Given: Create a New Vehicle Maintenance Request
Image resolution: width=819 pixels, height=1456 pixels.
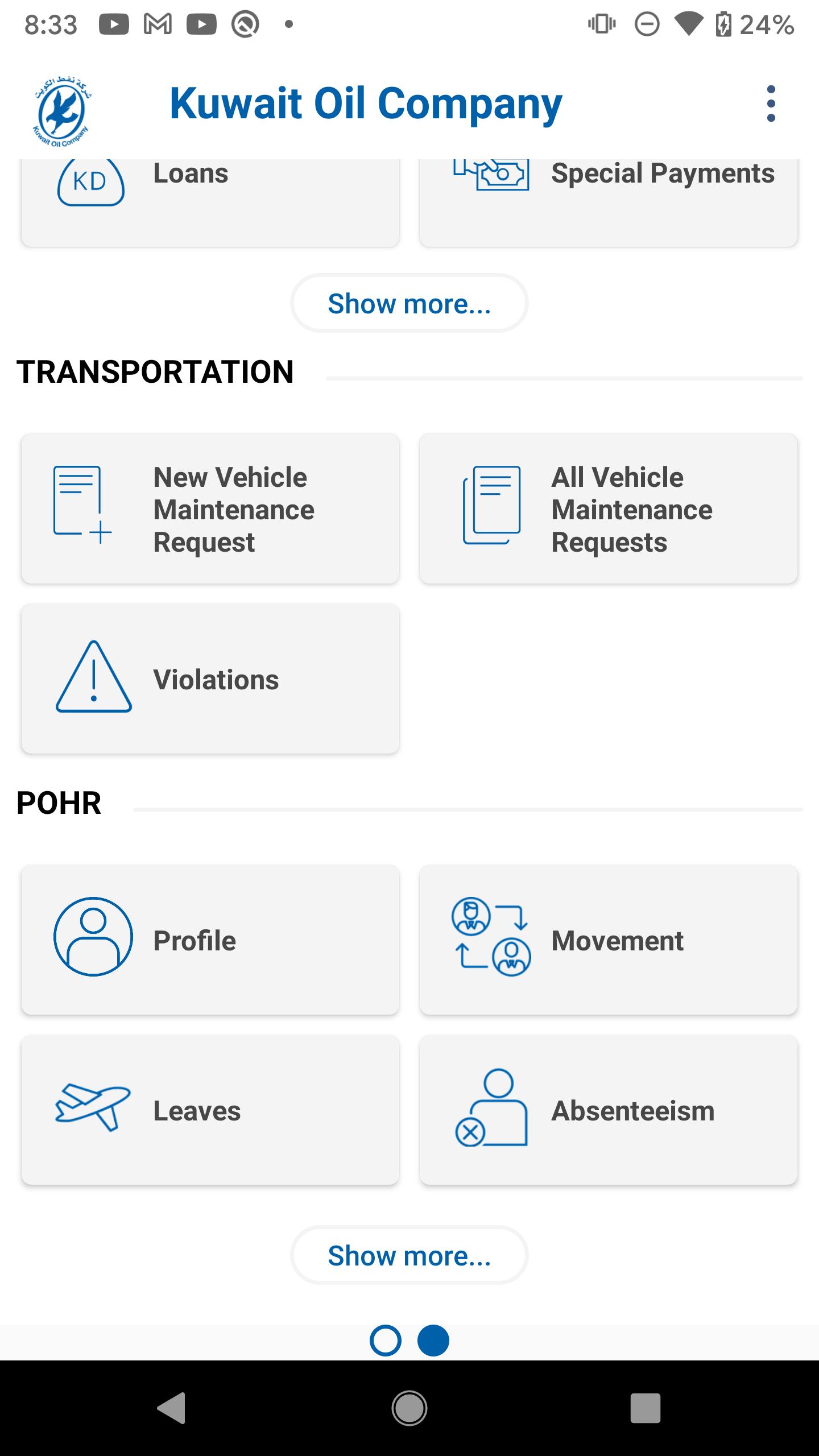Looking at the screenshot, I should pos(210,508).
